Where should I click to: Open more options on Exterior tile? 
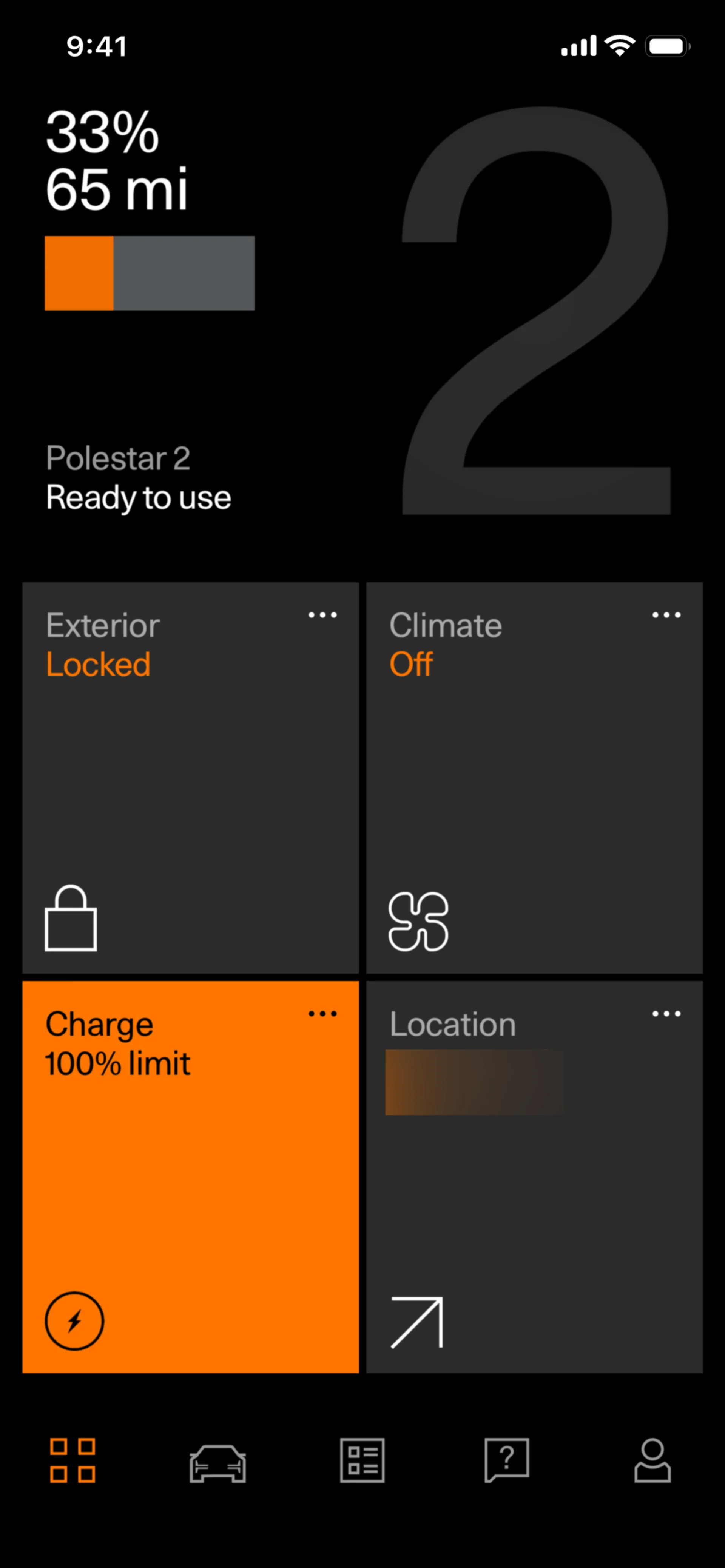click(322, 615)
